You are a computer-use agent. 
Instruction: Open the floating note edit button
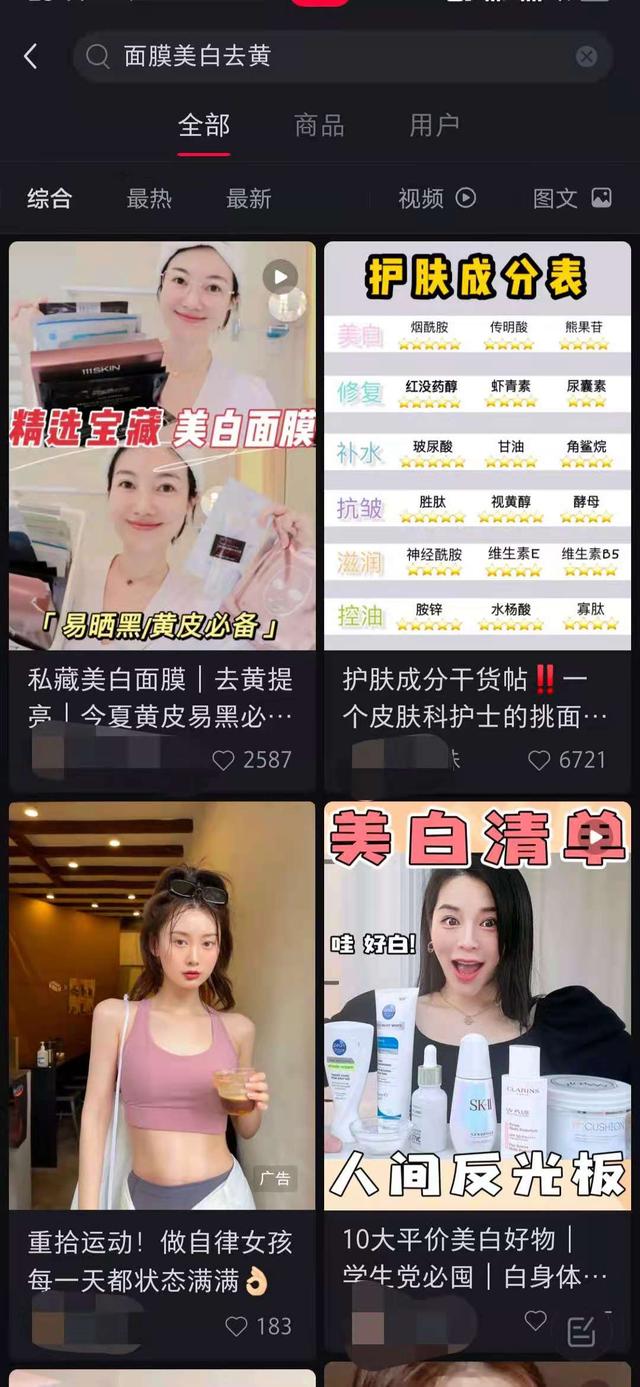click(x=582, y=1331)
